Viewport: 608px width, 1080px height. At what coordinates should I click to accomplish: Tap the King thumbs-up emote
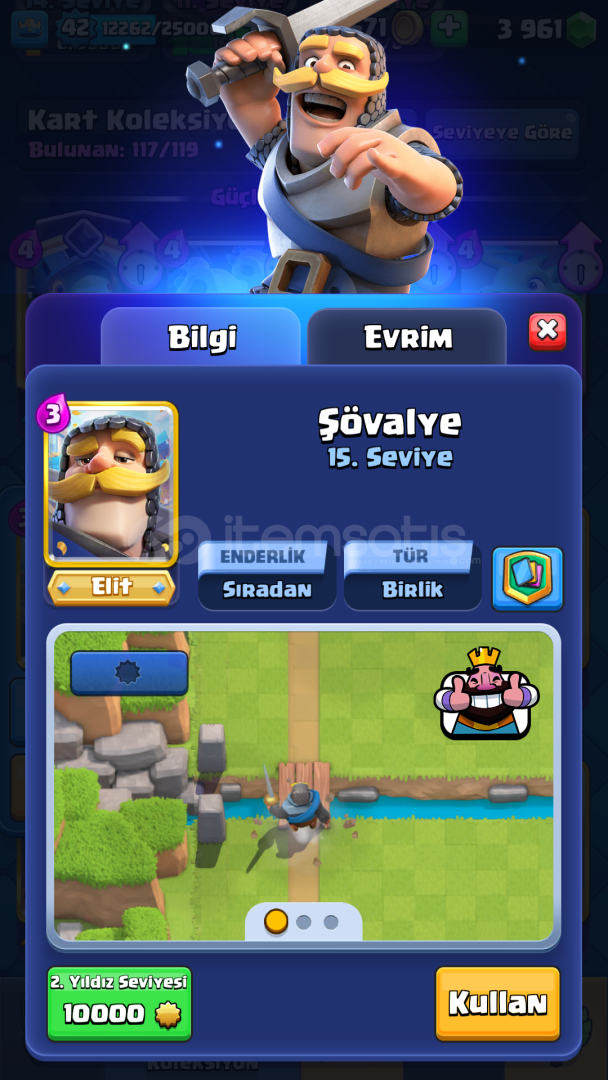tap(487, 694)
